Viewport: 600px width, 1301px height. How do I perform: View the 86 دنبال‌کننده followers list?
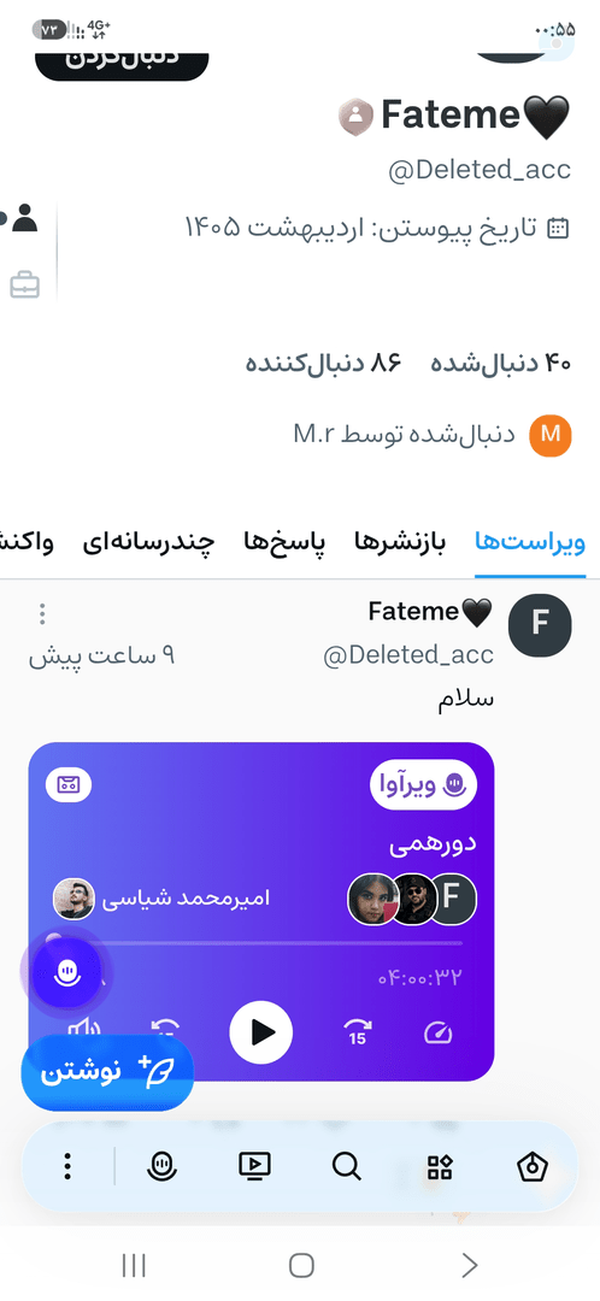(x=324, y=363)
